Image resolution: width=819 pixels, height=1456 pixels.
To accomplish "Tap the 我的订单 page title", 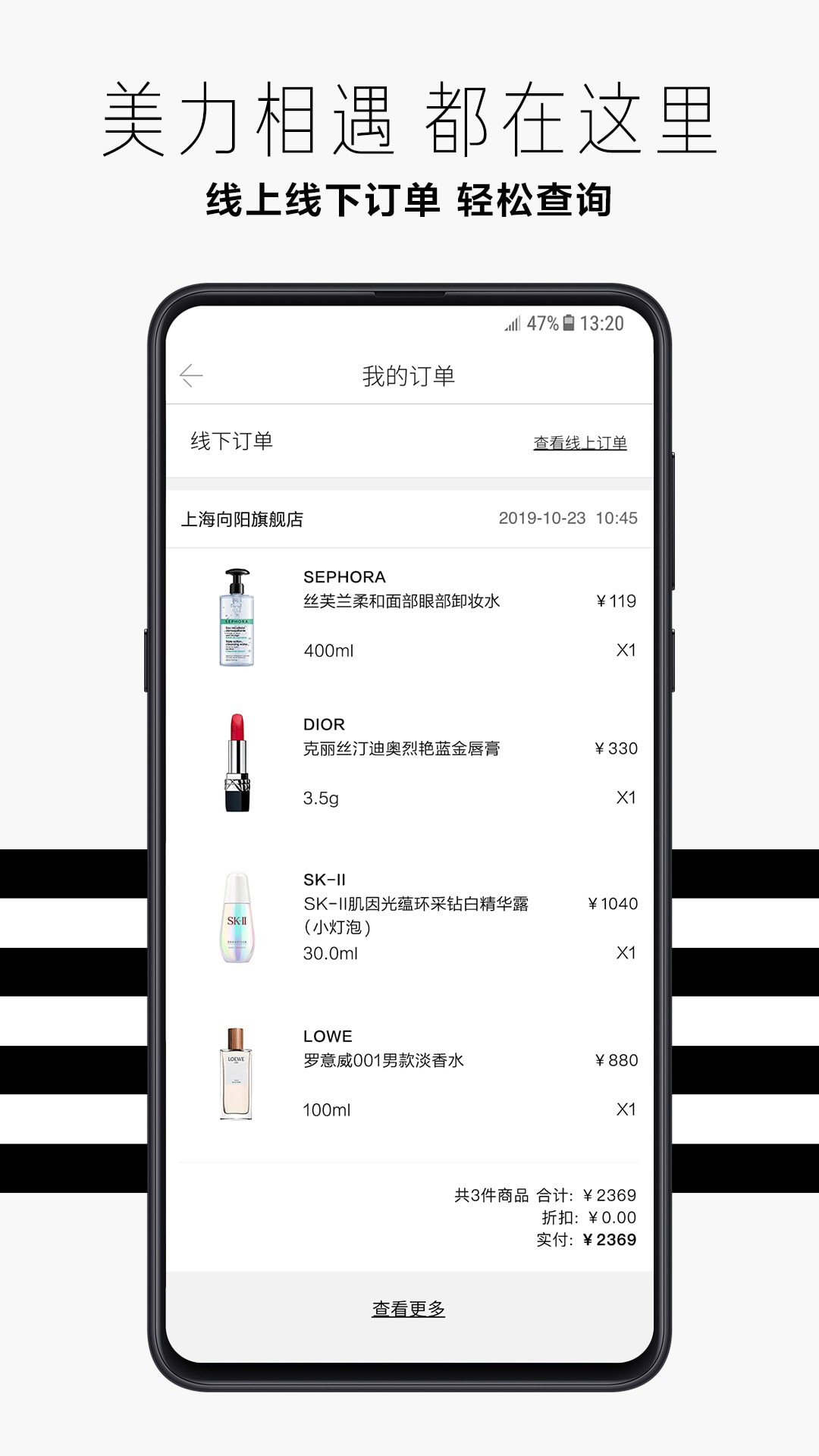I will click(407, 374).
